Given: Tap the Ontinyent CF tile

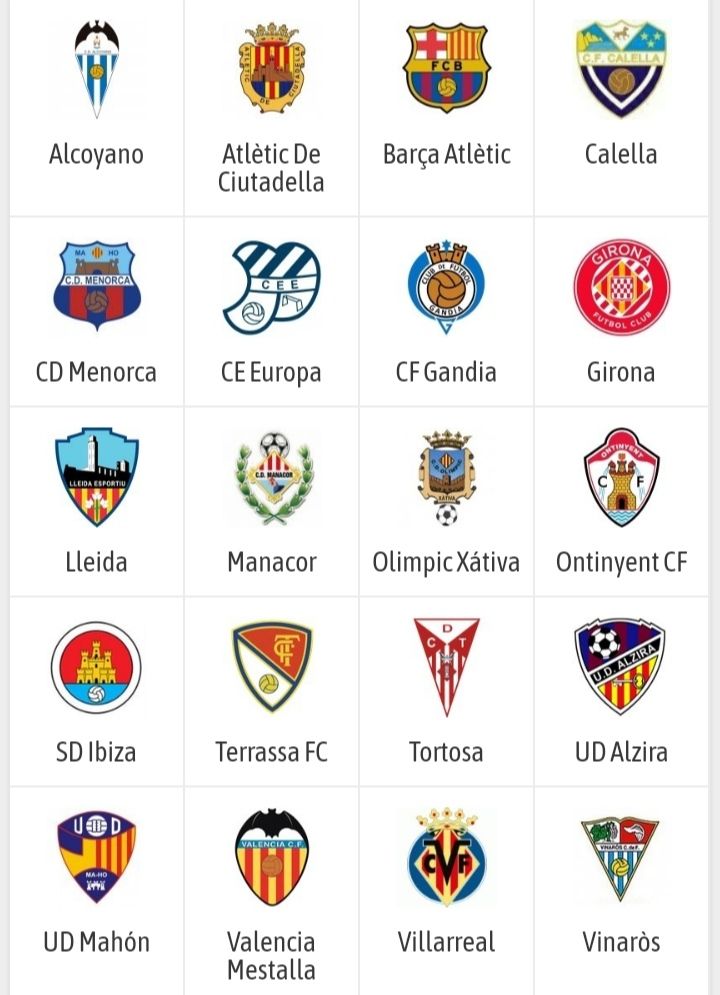Looking at the screenshot, I should tap(621, 500).
